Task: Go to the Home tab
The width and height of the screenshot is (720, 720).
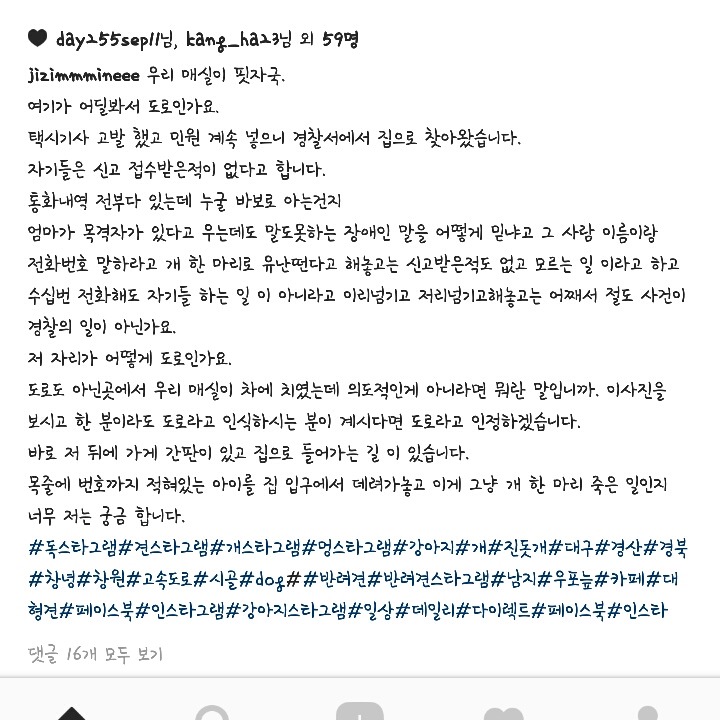Action: tap(72, 713)
